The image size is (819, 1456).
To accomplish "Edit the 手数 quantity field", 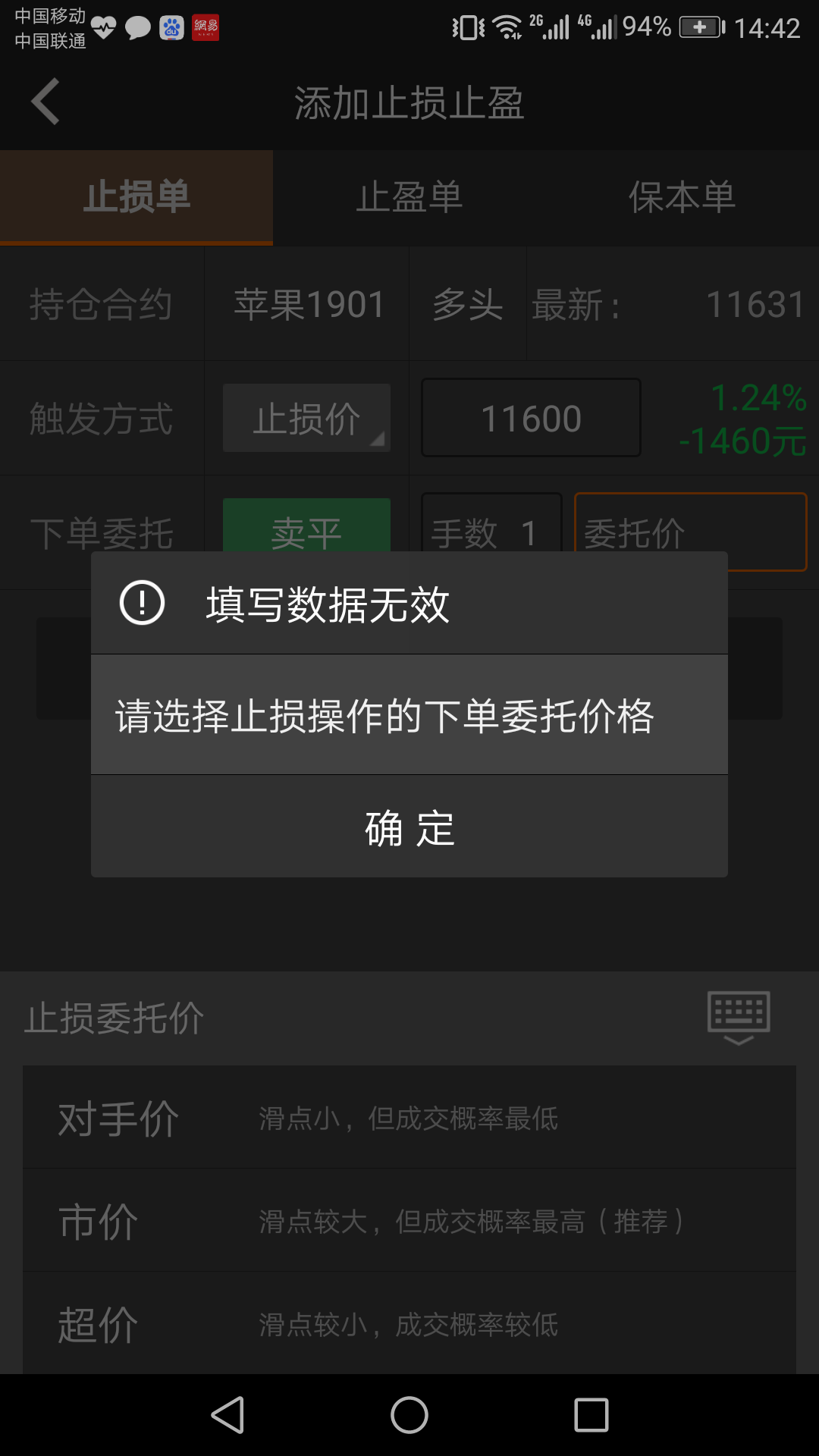I will pos(491,523).
